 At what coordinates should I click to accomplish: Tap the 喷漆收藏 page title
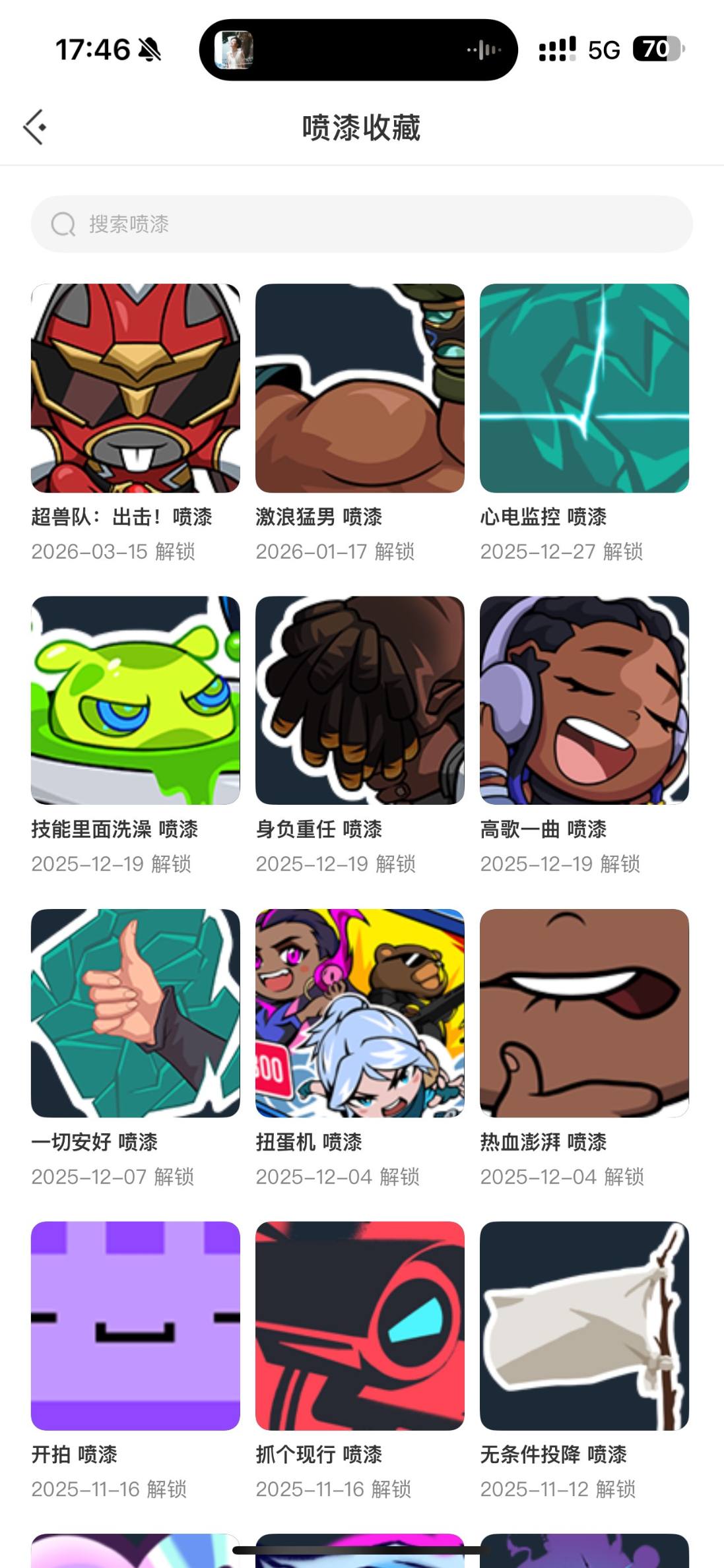(x=362, y=127)
